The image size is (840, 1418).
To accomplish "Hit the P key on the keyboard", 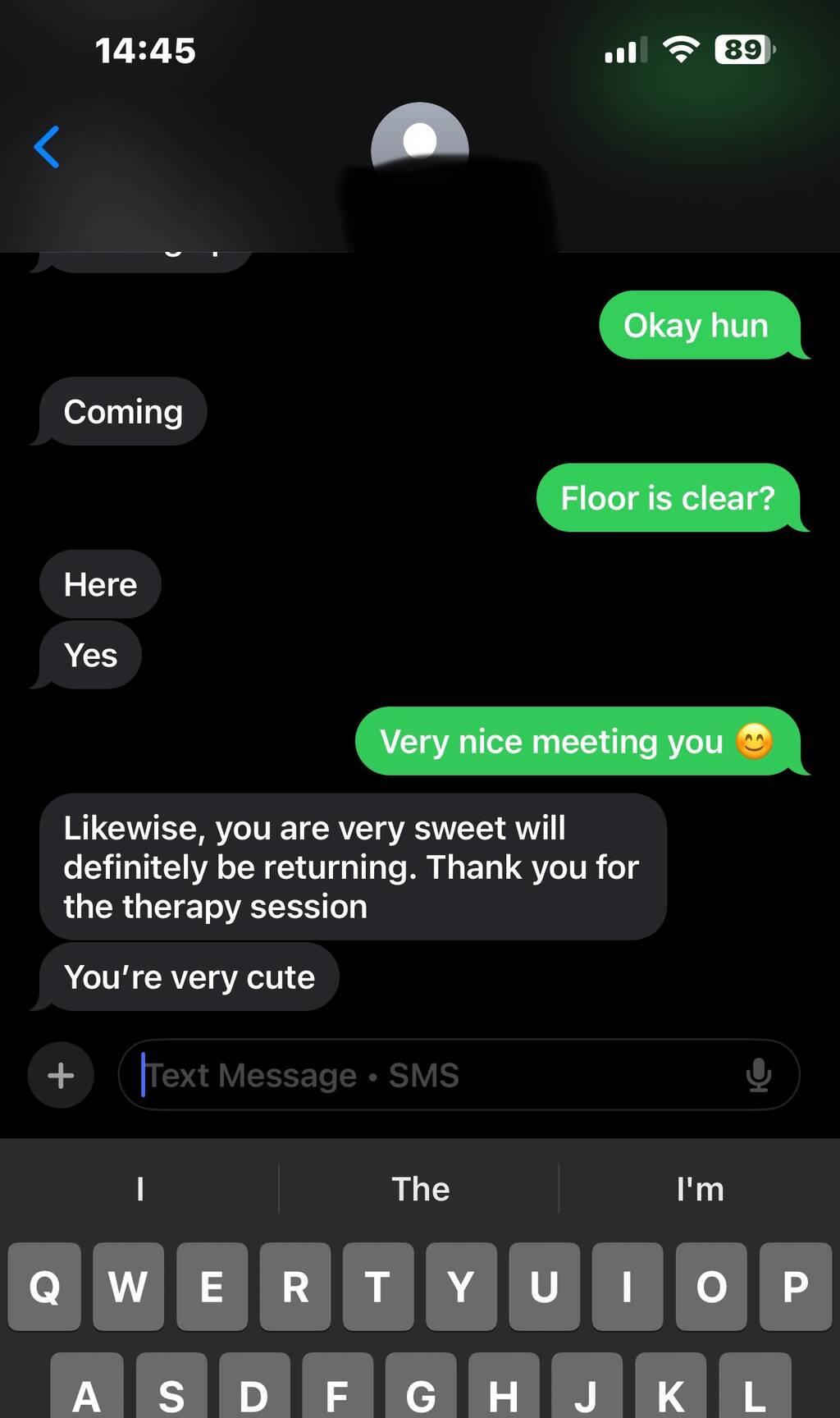I will (794, 1286).
